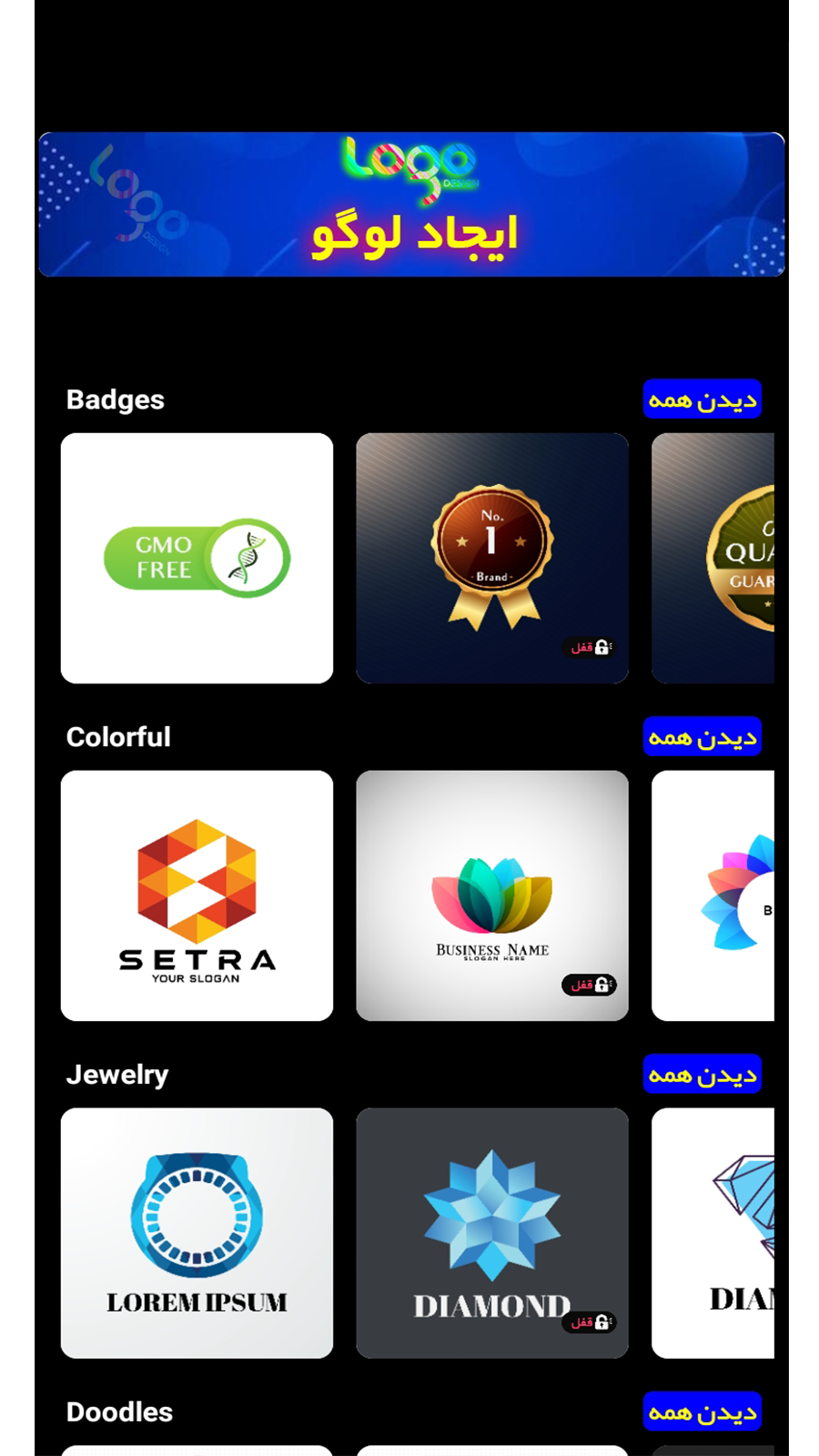Open the Setra colorful logo template
The width and height of the screenshot is (819, 1456).
[197, 895]
